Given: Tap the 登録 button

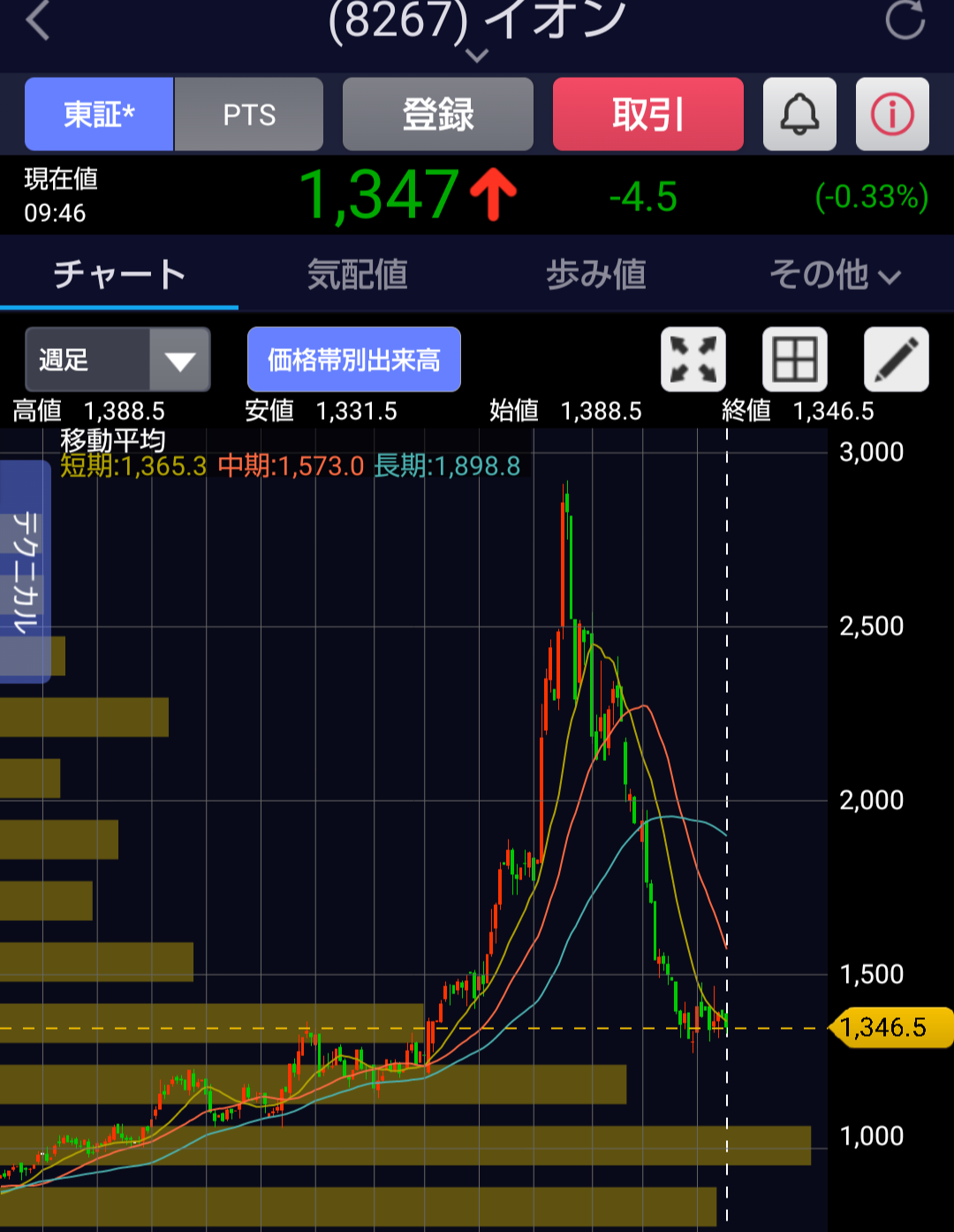Looking at the screenshot, I should [x=438, y=114].
